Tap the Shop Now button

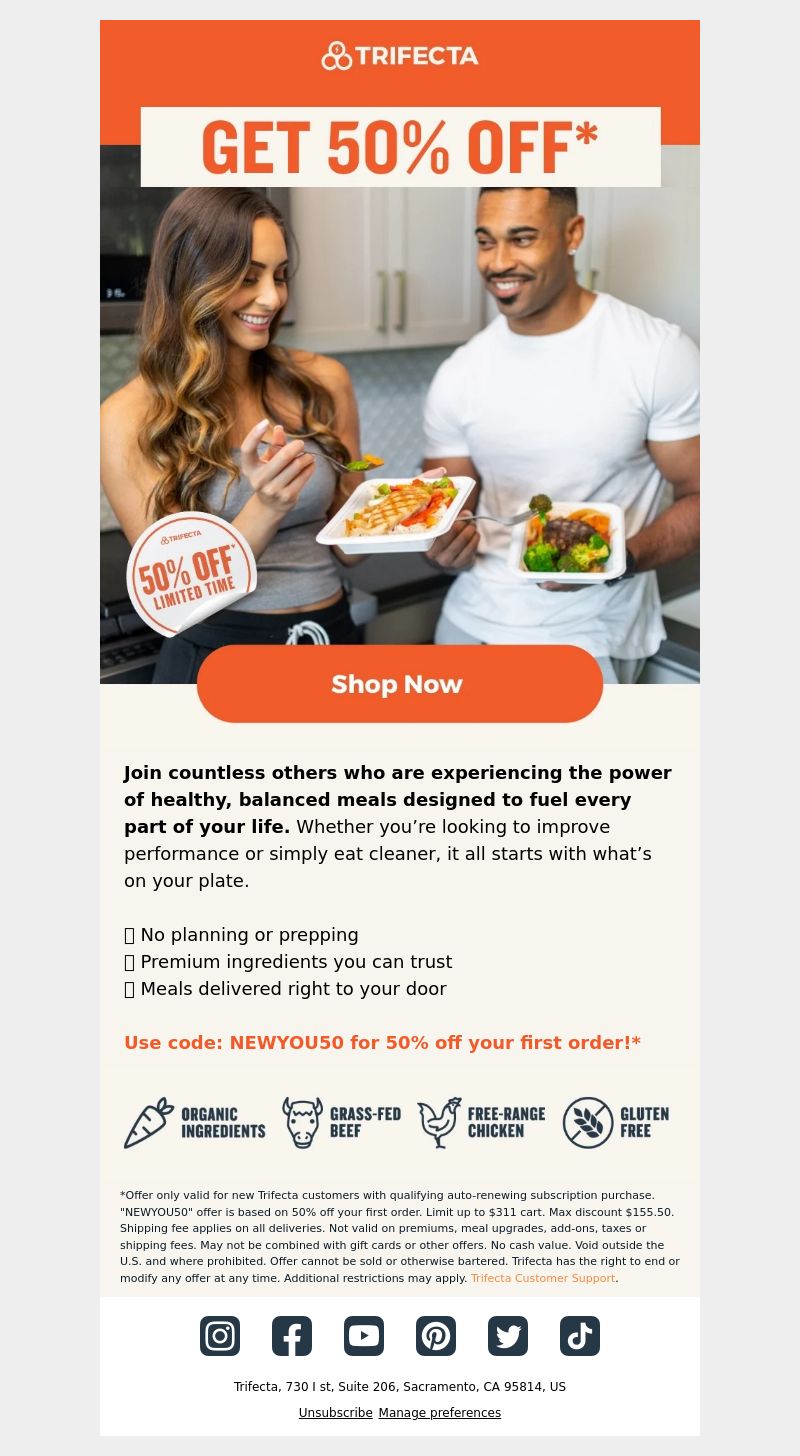(x=400, y=684)
